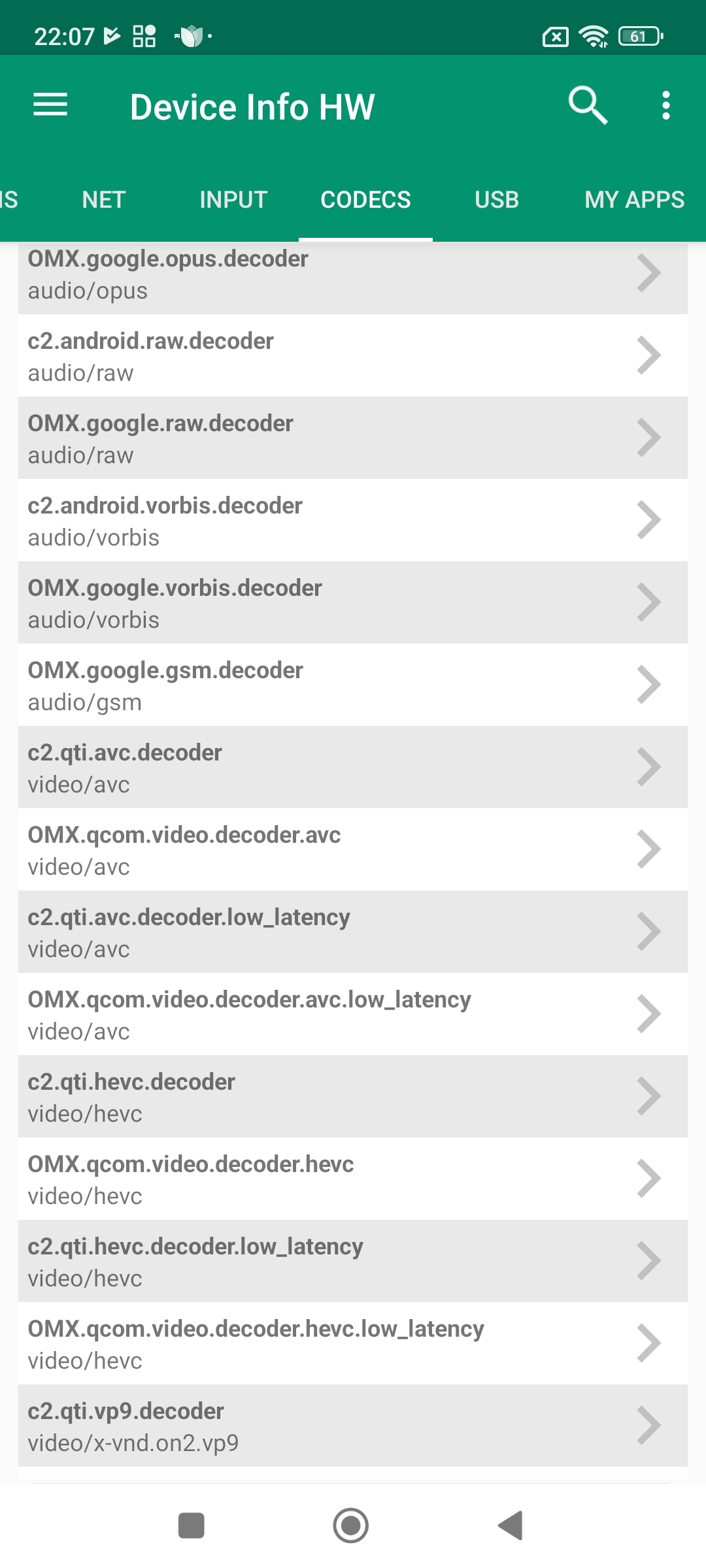Tap the system home button
706x1568 pixels.
351,1526
